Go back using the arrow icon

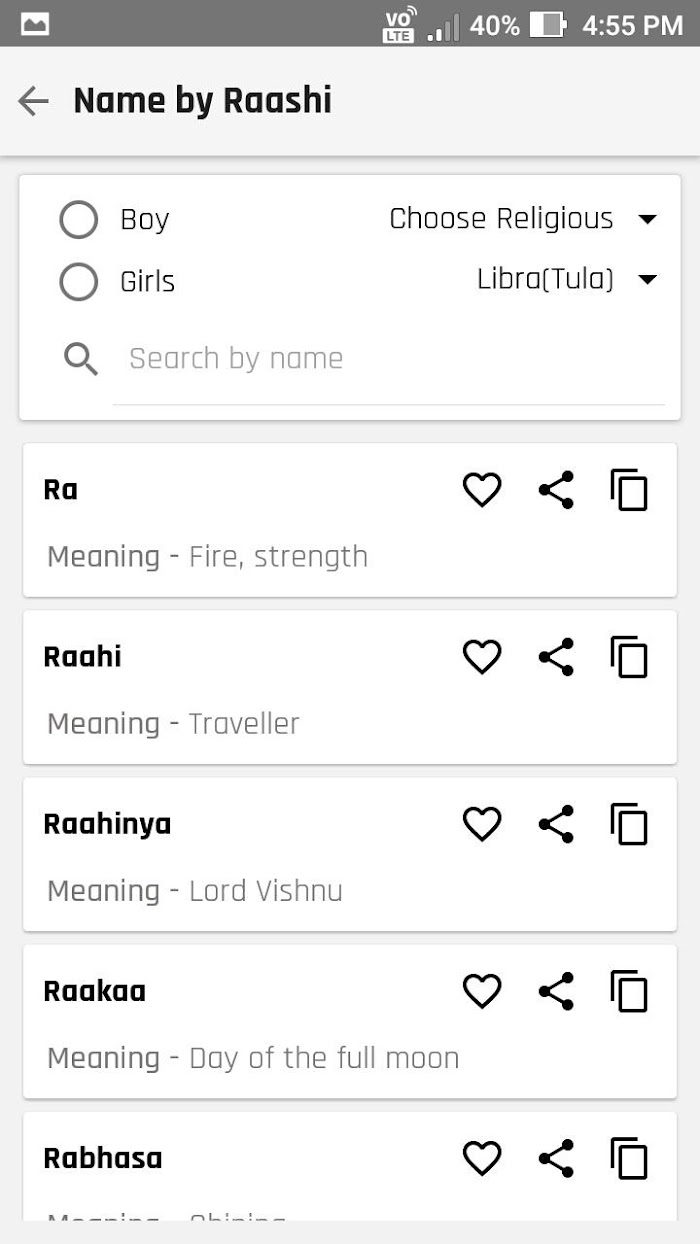[33, 101]
